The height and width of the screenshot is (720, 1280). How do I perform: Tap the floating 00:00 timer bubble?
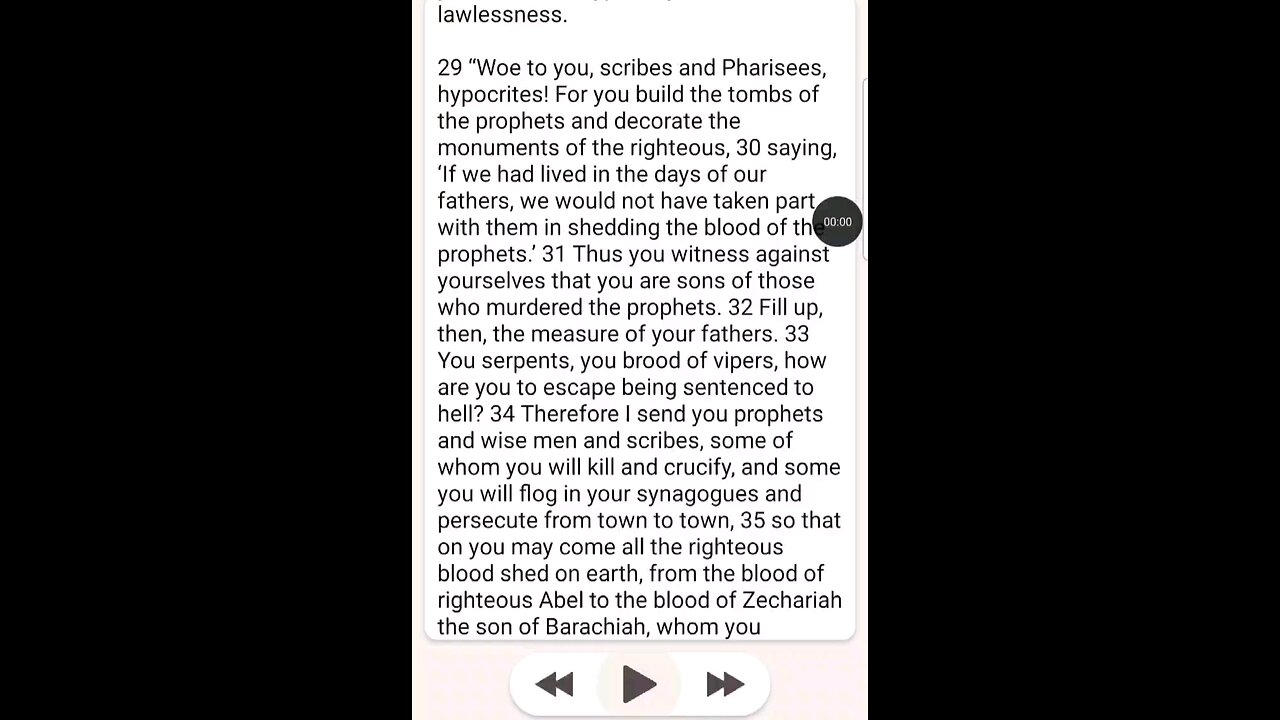837,222
